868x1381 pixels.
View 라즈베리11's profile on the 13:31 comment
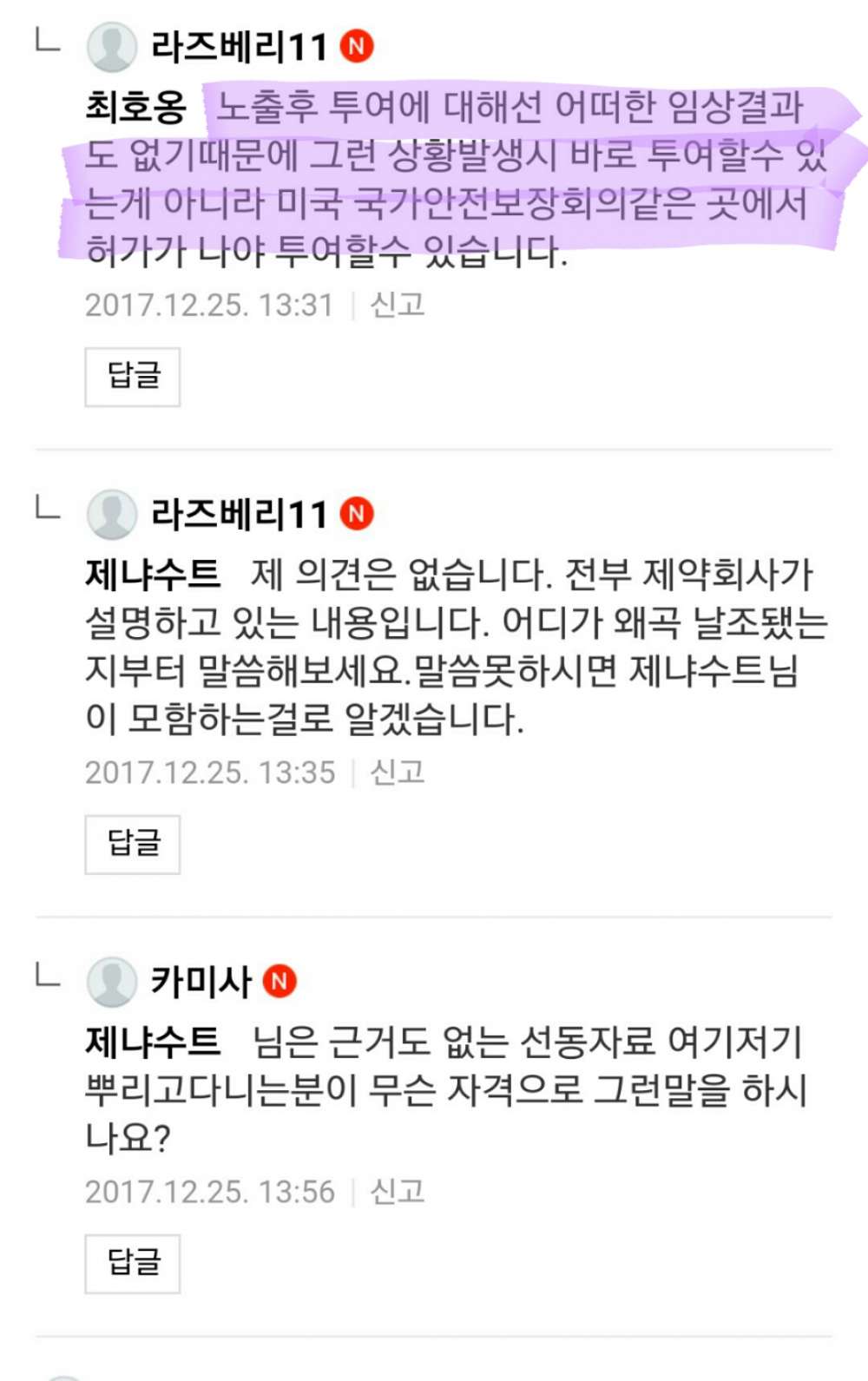tap(238, 47)
